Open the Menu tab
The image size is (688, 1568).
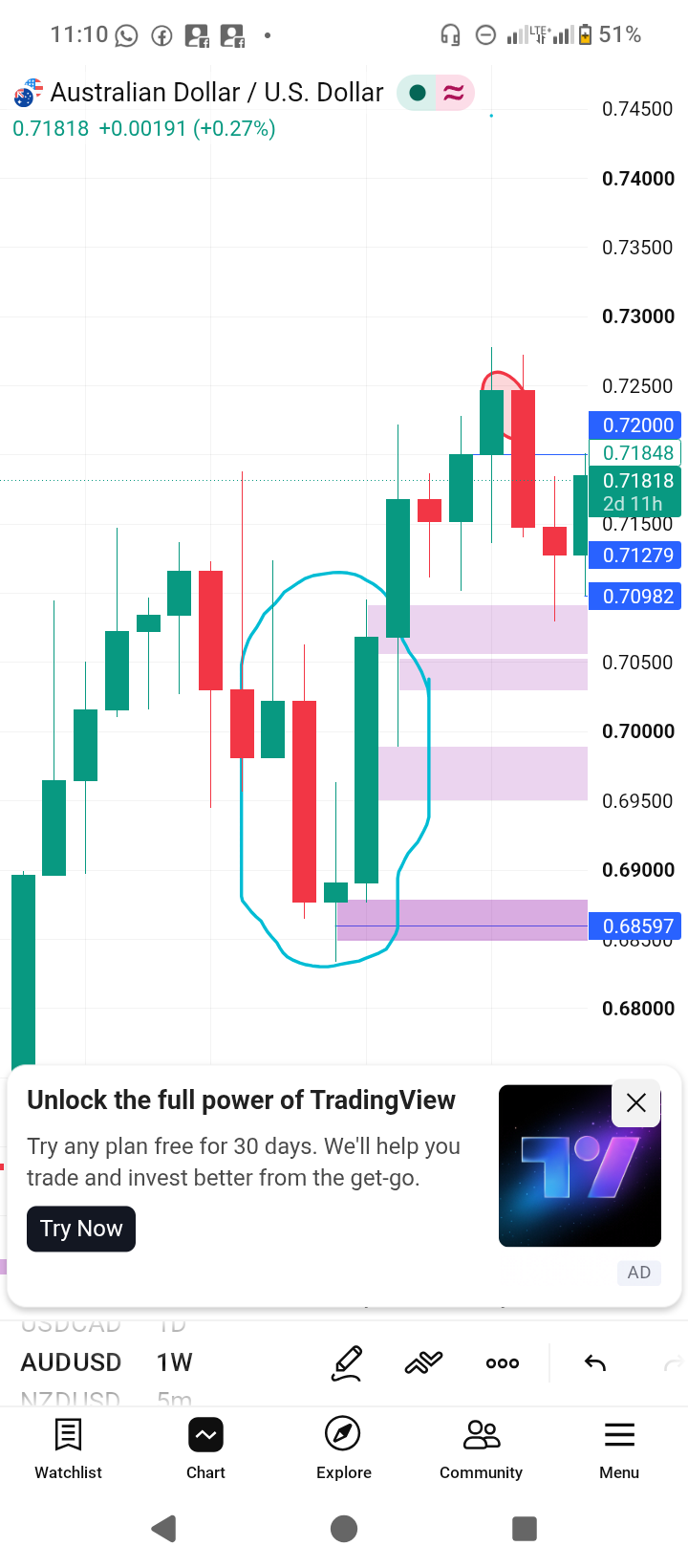(x=619, y=1449)
